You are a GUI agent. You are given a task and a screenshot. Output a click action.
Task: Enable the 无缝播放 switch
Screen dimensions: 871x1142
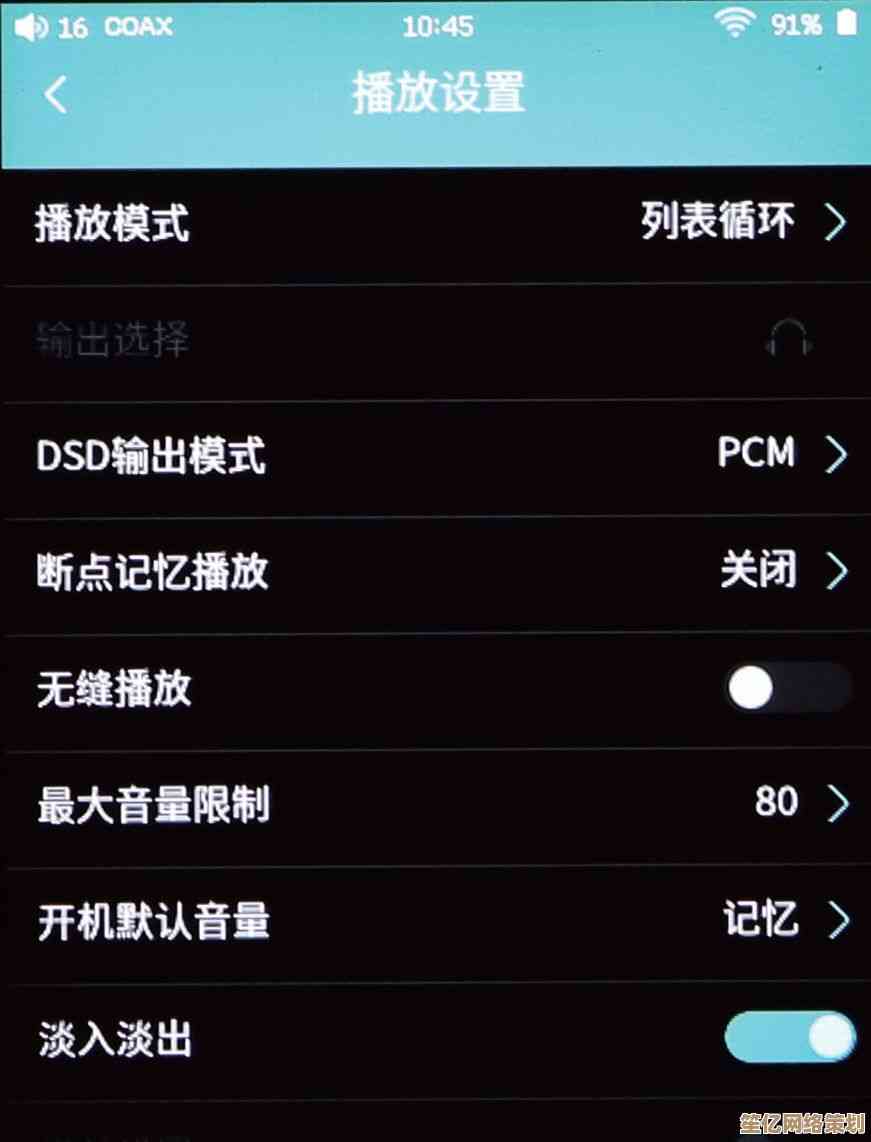pyautogui.click(x=787, y=689)
